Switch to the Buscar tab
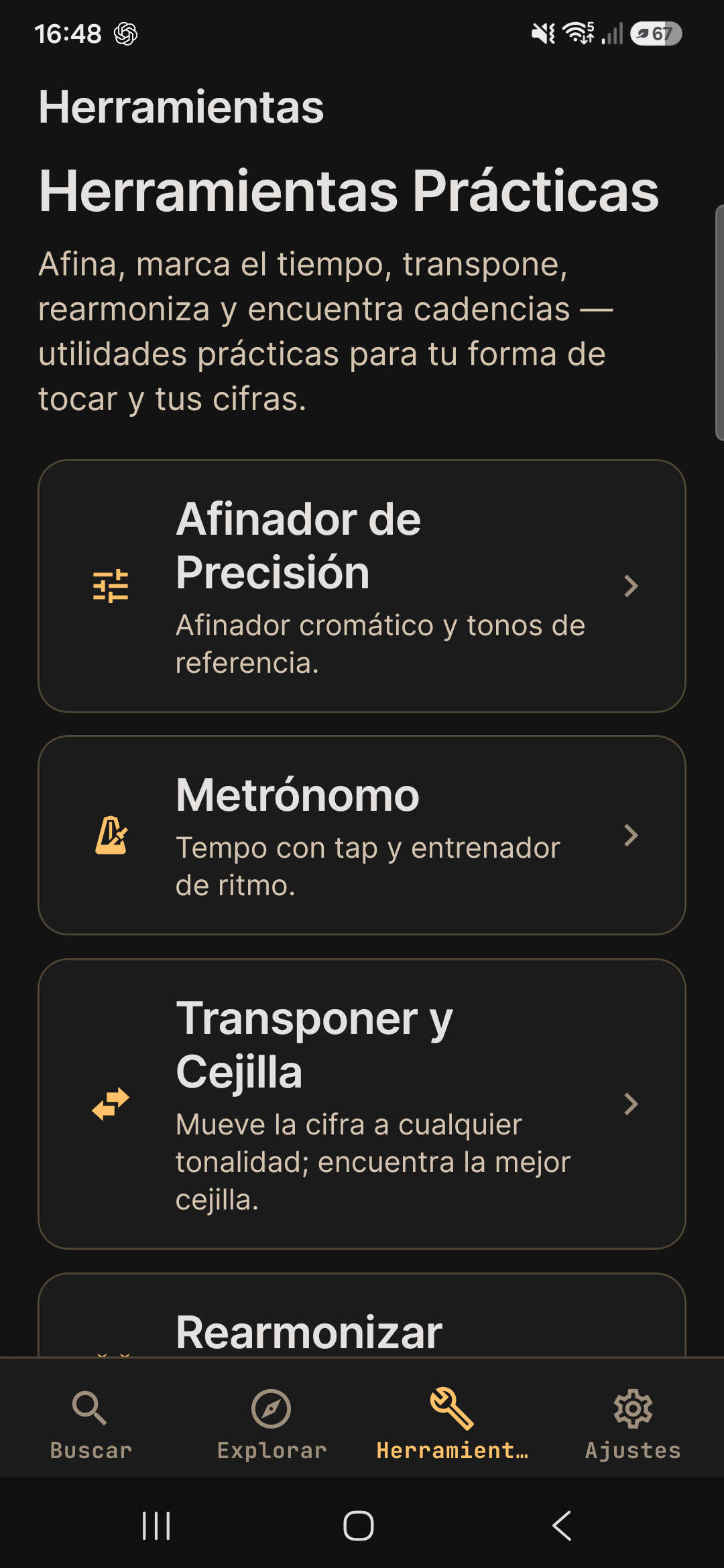The width and height of the screenshot is (724, 1568). click(x=90, y=1423)
